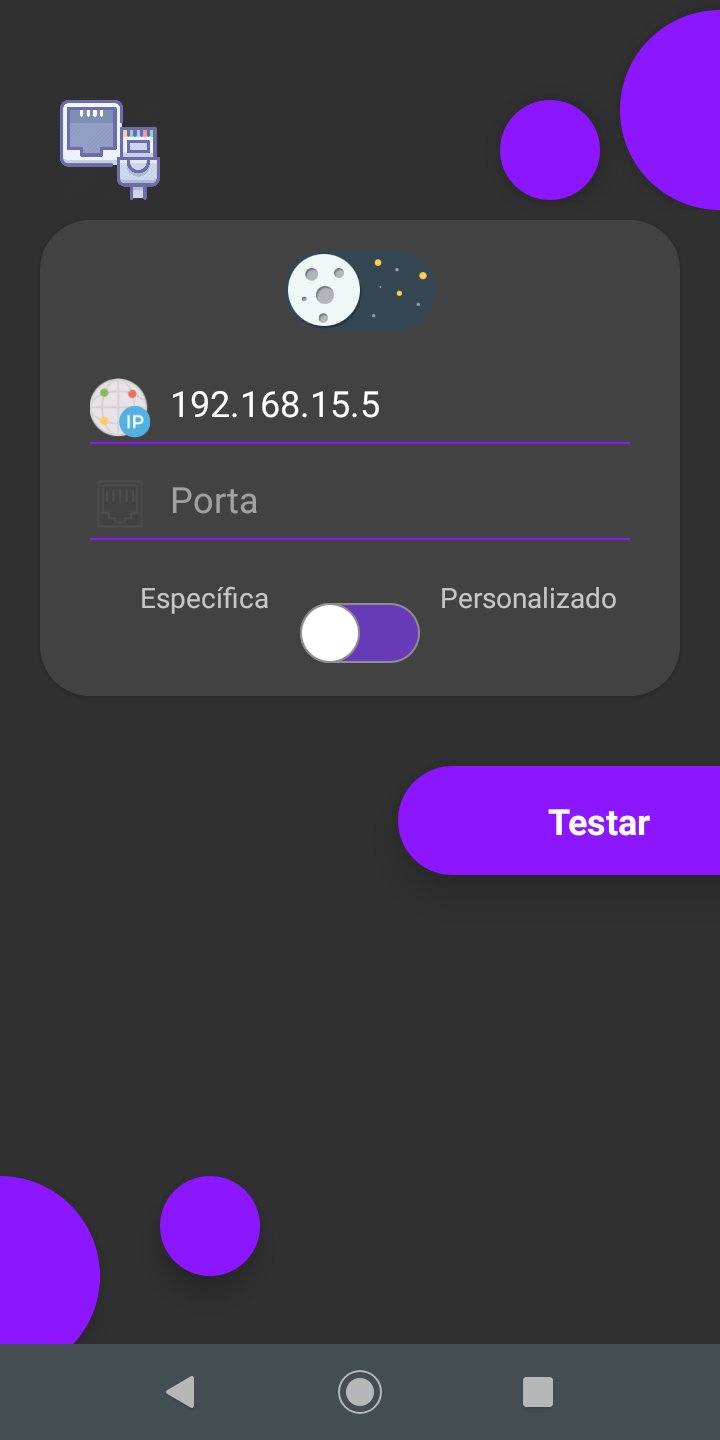
Task: Go back using the system back button
Action: (181, 1392)
